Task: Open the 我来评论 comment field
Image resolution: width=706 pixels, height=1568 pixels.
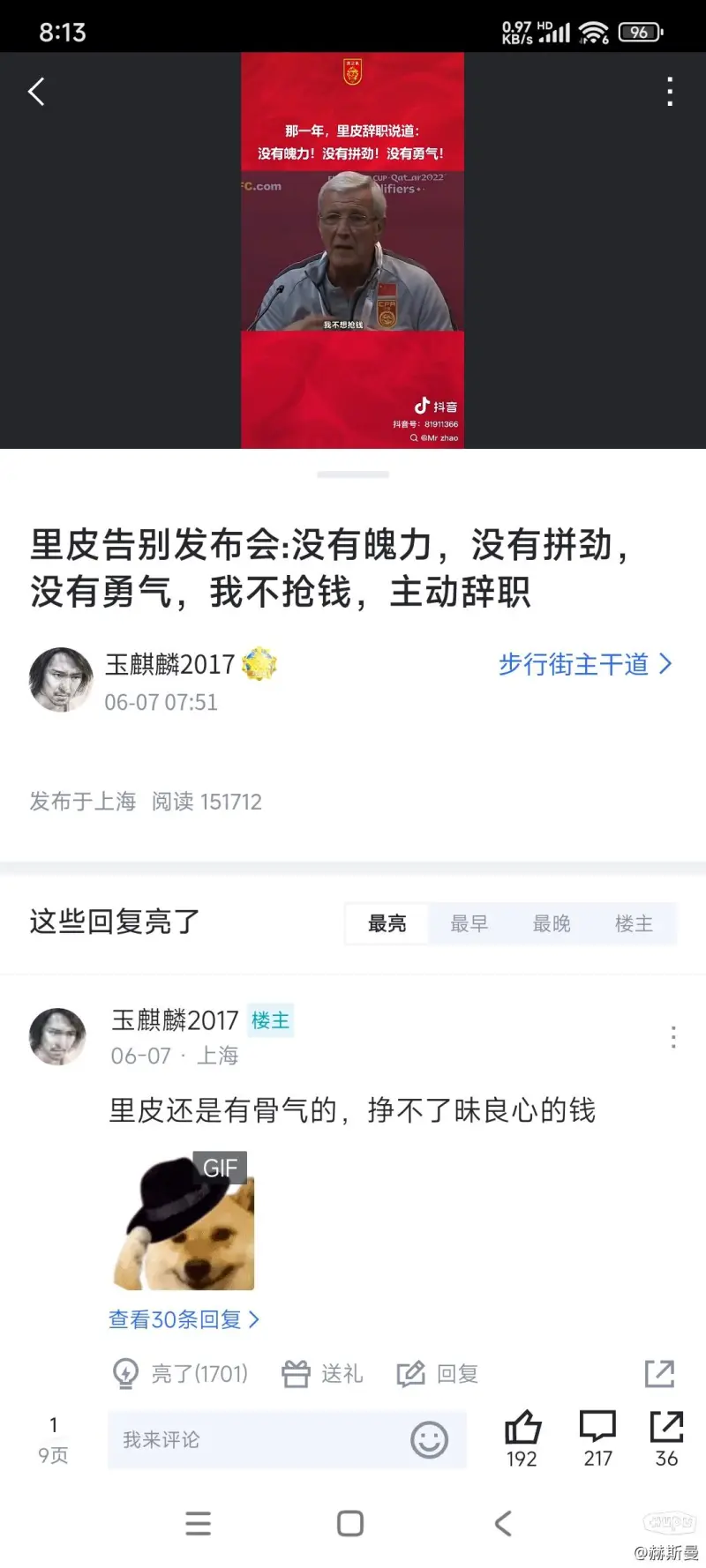Action: pyautogui.click(x=256, y=1440)
